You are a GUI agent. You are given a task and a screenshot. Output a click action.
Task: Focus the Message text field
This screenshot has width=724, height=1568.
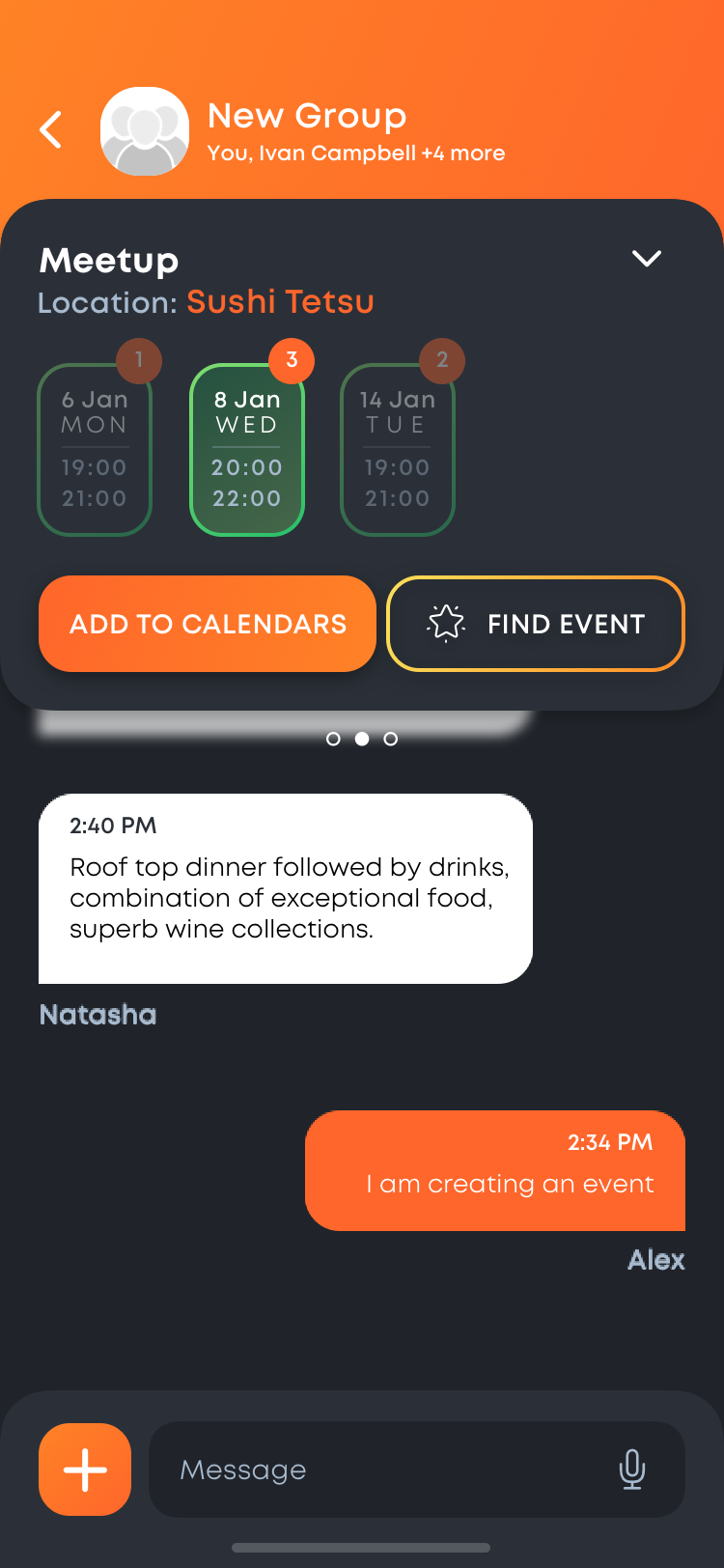coord(386,1470)
